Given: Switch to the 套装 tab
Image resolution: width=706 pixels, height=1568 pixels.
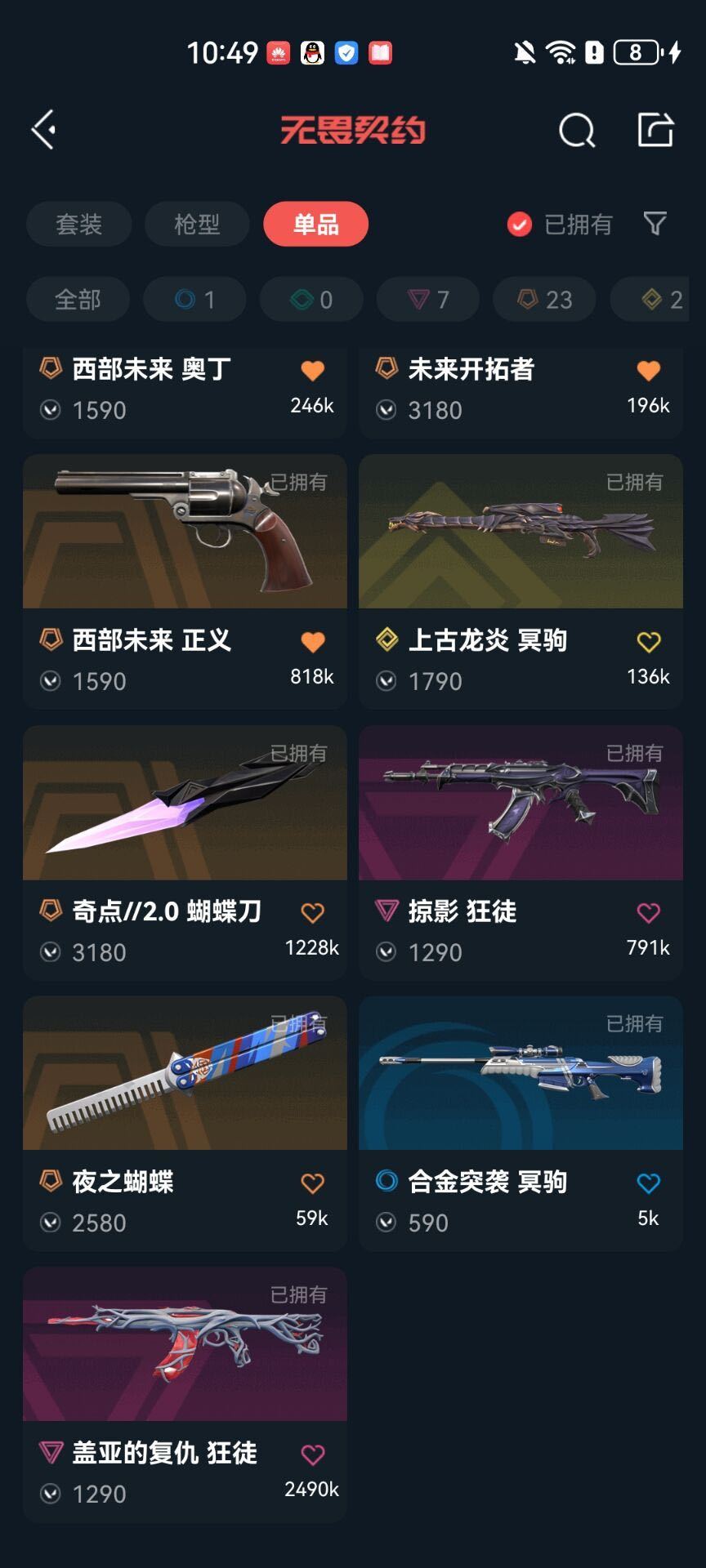Looking at the screenshot, I should 78,225.
